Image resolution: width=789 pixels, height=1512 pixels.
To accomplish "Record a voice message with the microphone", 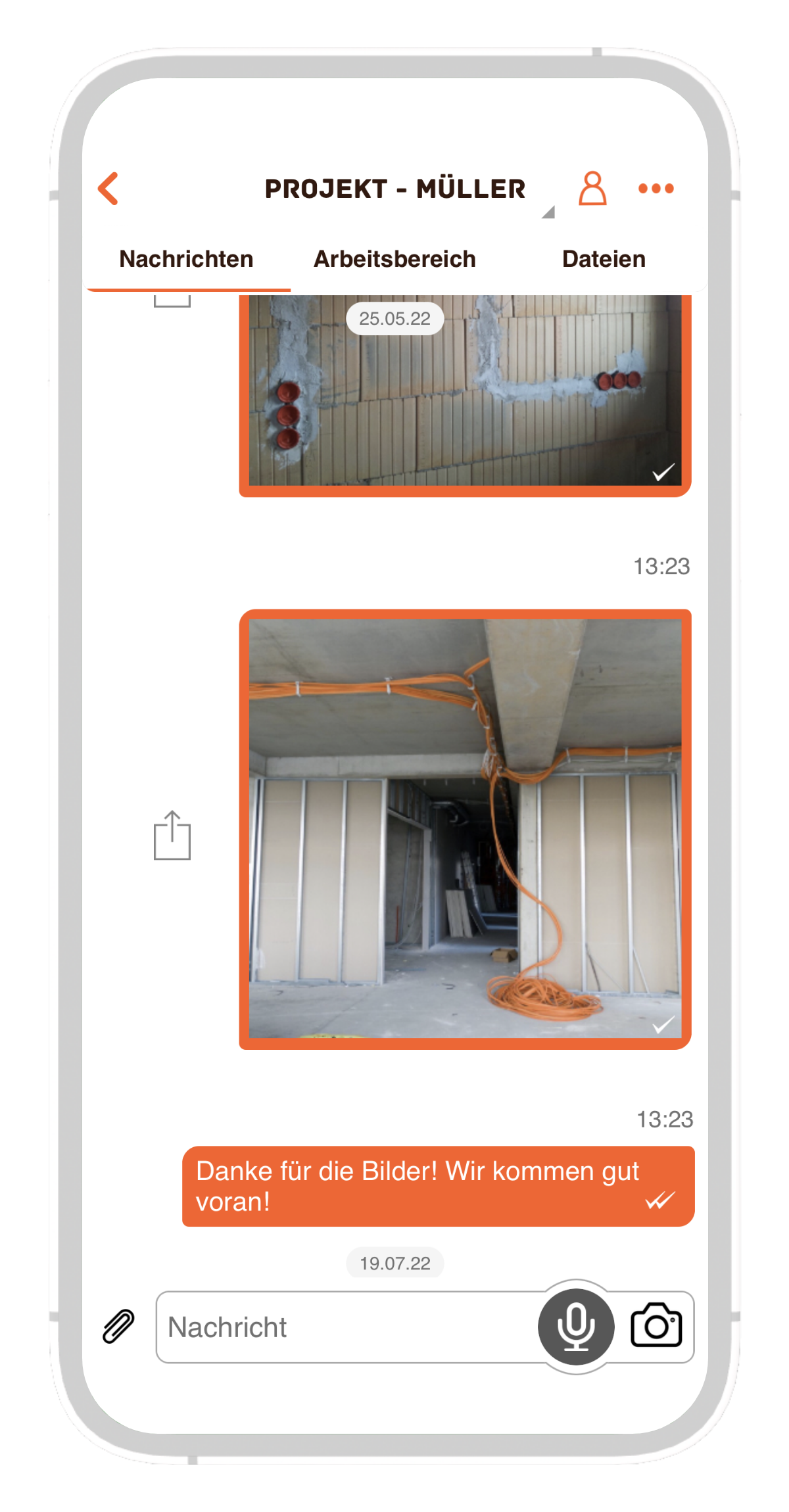I will coord(576,1326).
